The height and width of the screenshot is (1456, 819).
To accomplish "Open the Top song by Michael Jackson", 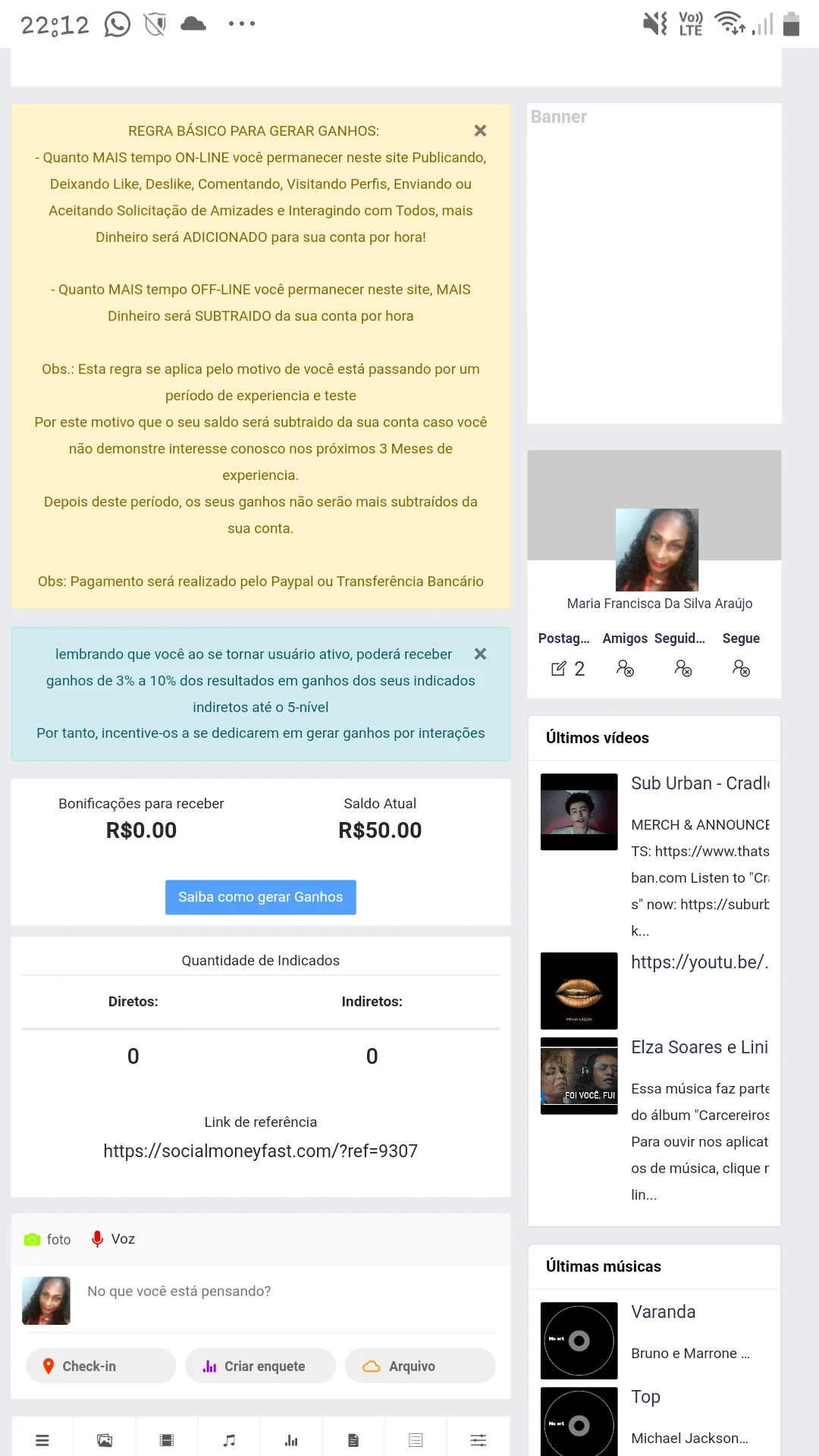I will [x=645, y=1397].
